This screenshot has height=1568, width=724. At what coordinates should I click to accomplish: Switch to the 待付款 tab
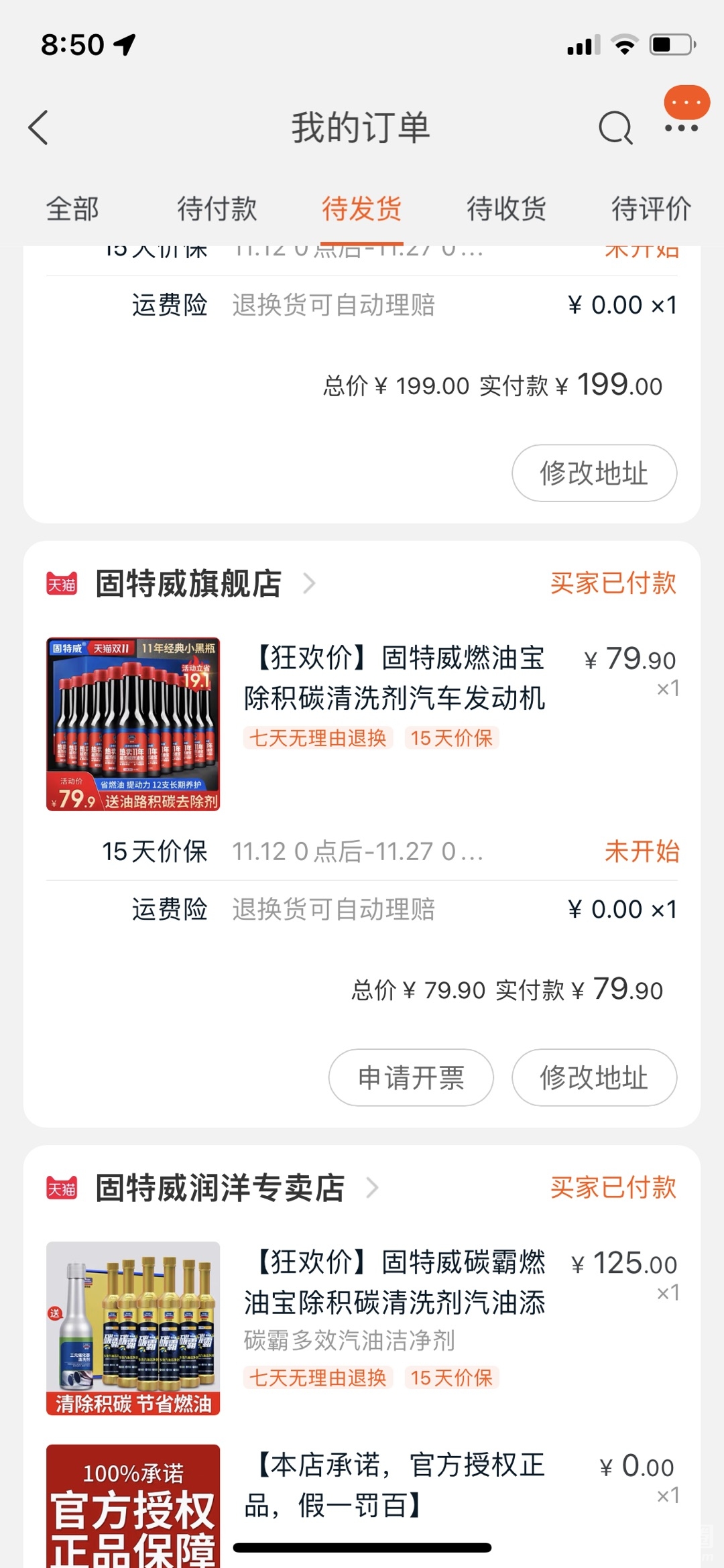coord(217,208)
